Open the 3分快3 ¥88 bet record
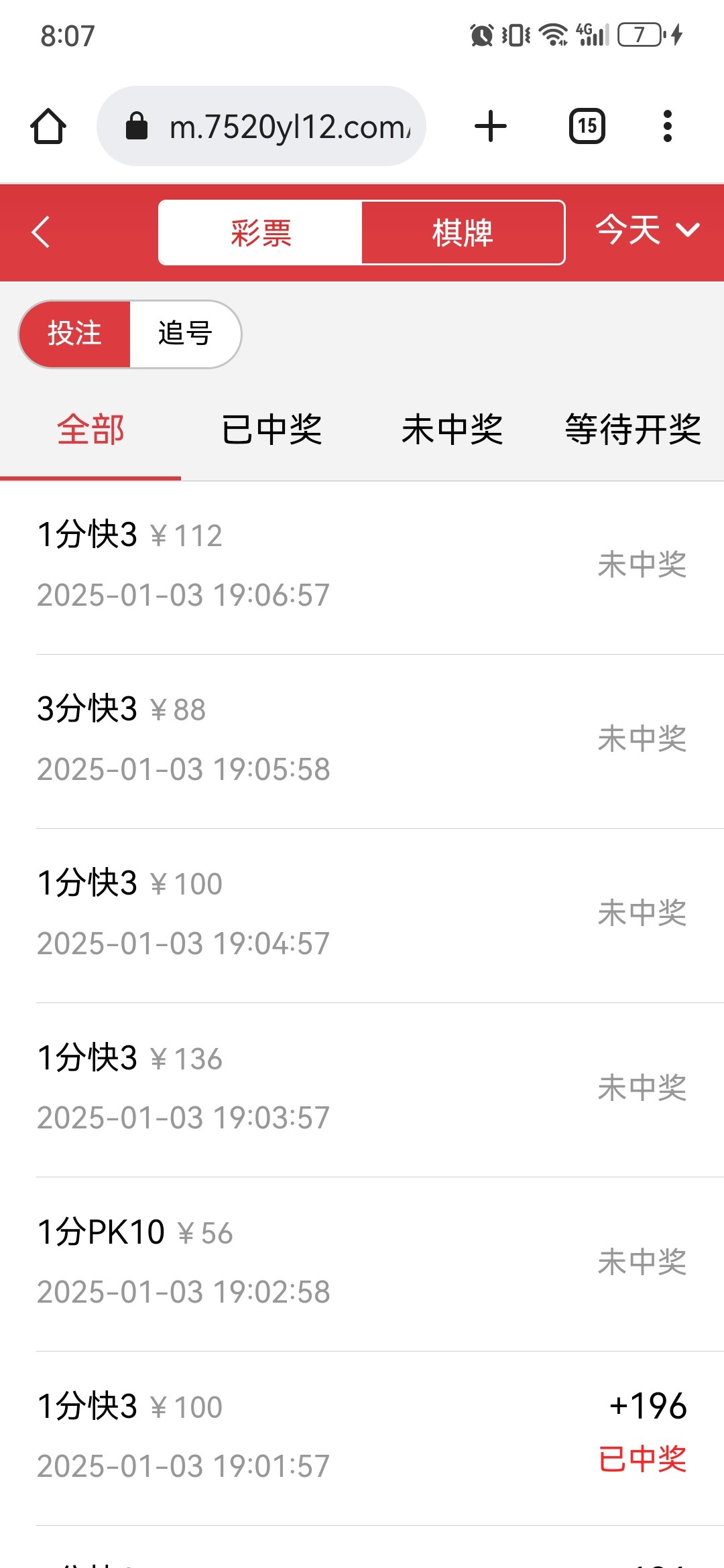 362,739
